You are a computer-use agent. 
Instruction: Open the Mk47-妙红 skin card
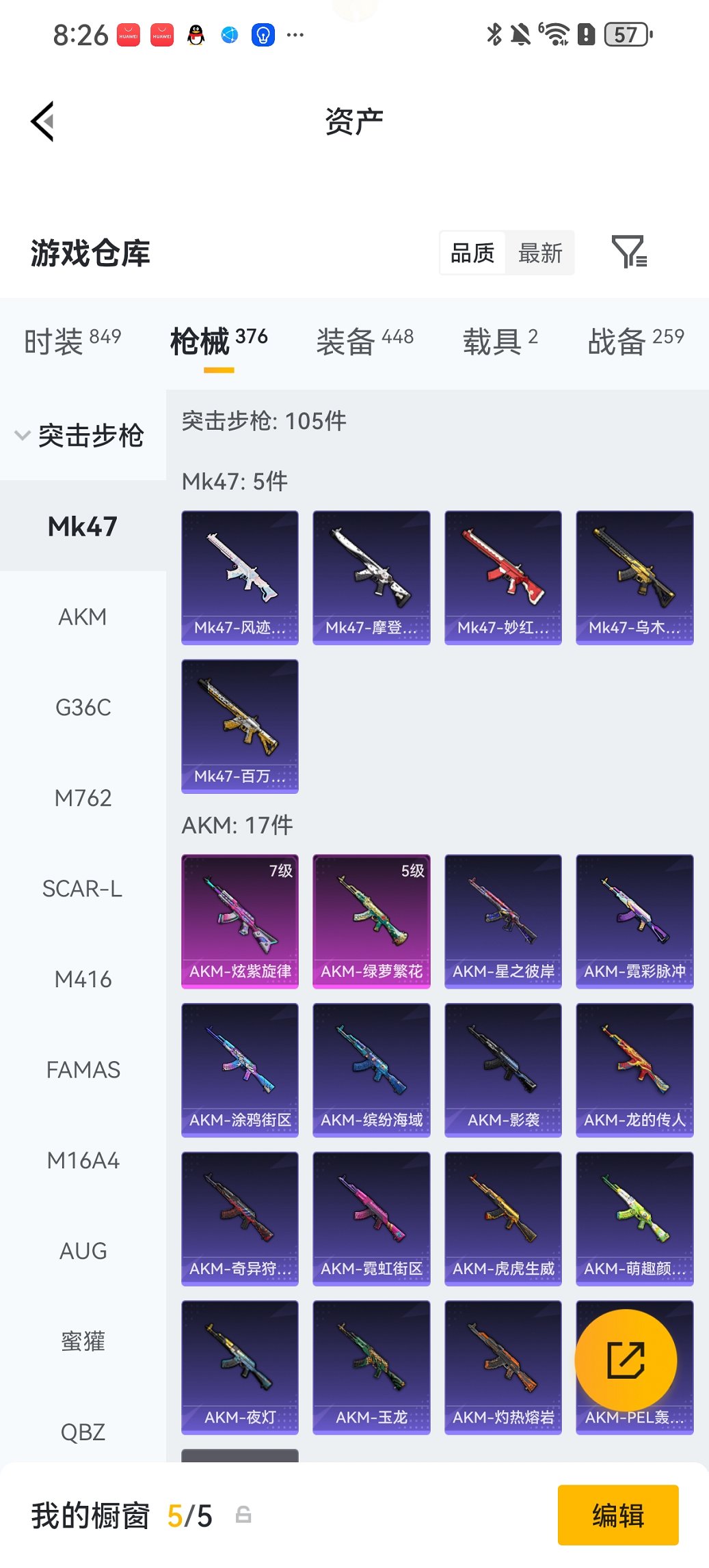click(x=503, y=577)
